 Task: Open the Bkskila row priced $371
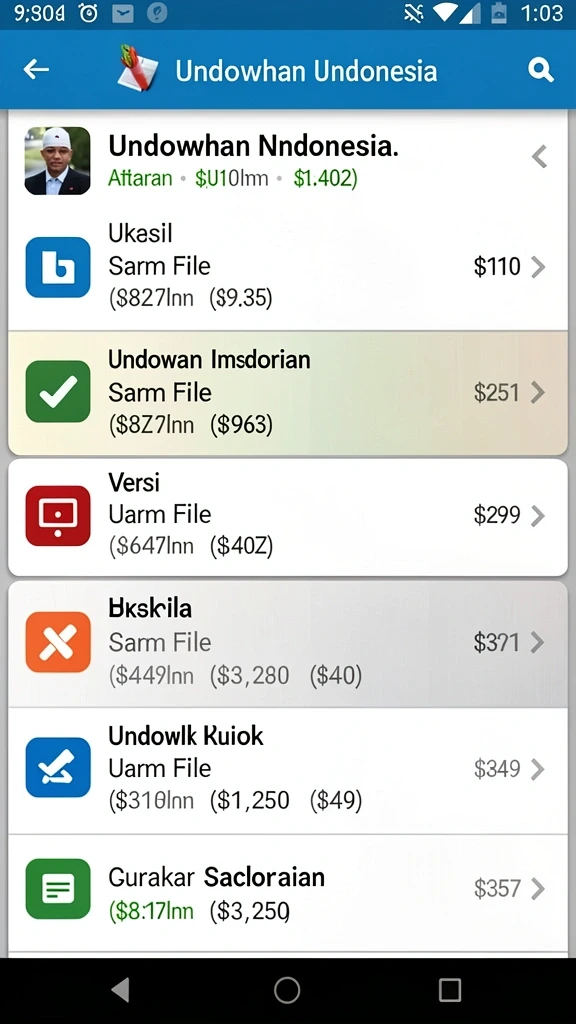[288, 643]
